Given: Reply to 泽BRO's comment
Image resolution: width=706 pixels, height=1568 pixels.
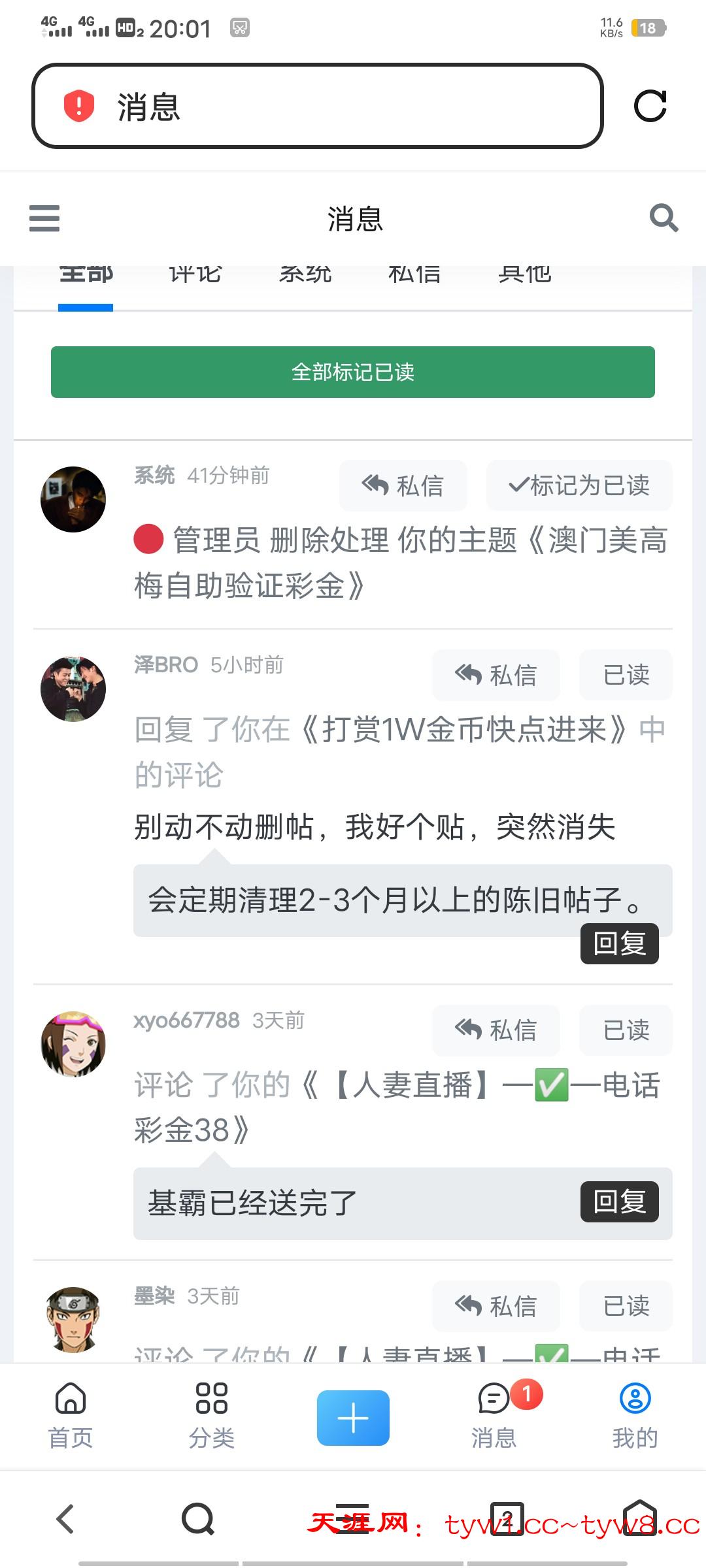Looking at the screenshot, I should pyautogui.click(x=619, y=943).
